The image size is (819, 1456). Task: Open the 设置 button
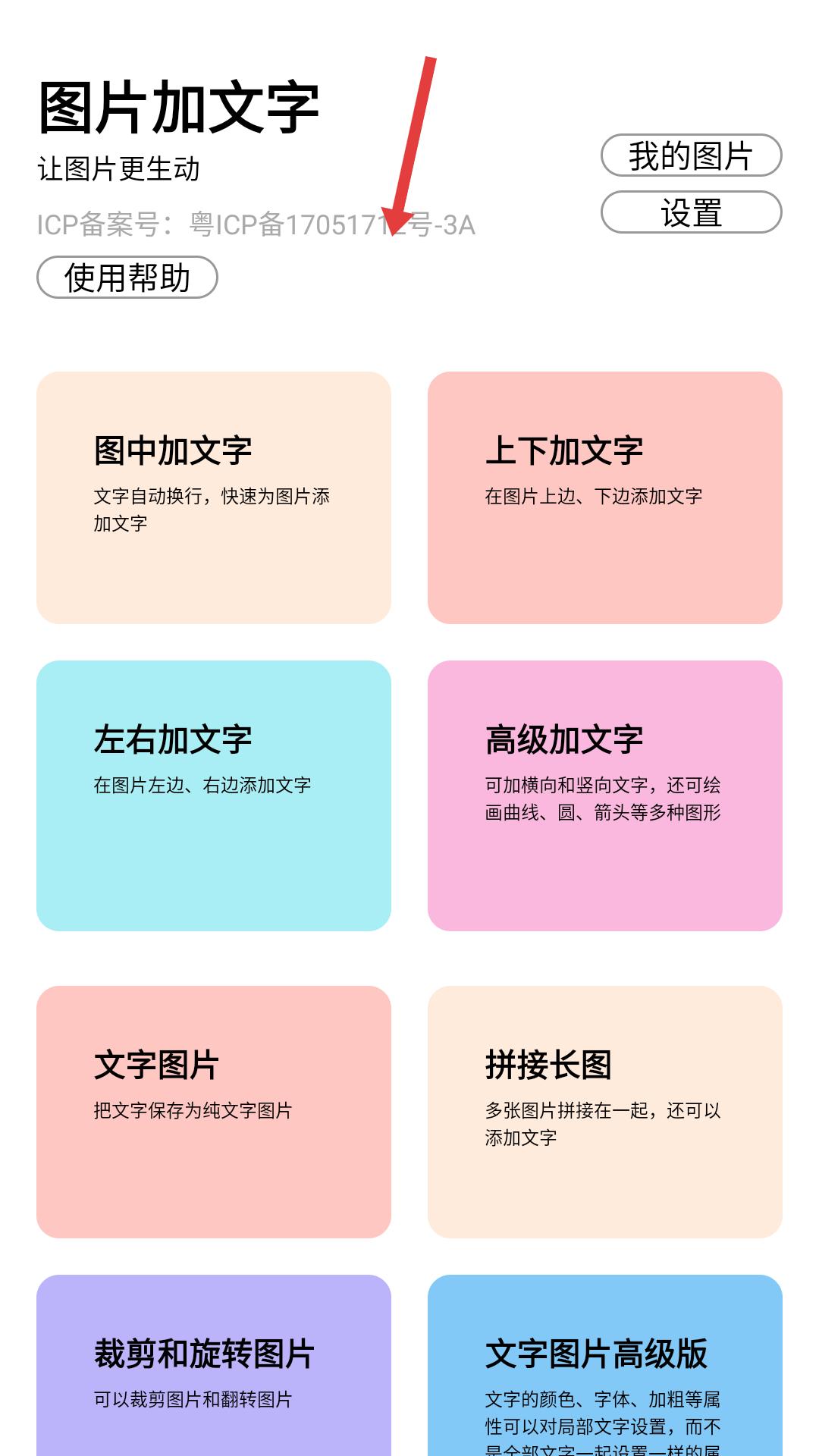coord(691,212)
